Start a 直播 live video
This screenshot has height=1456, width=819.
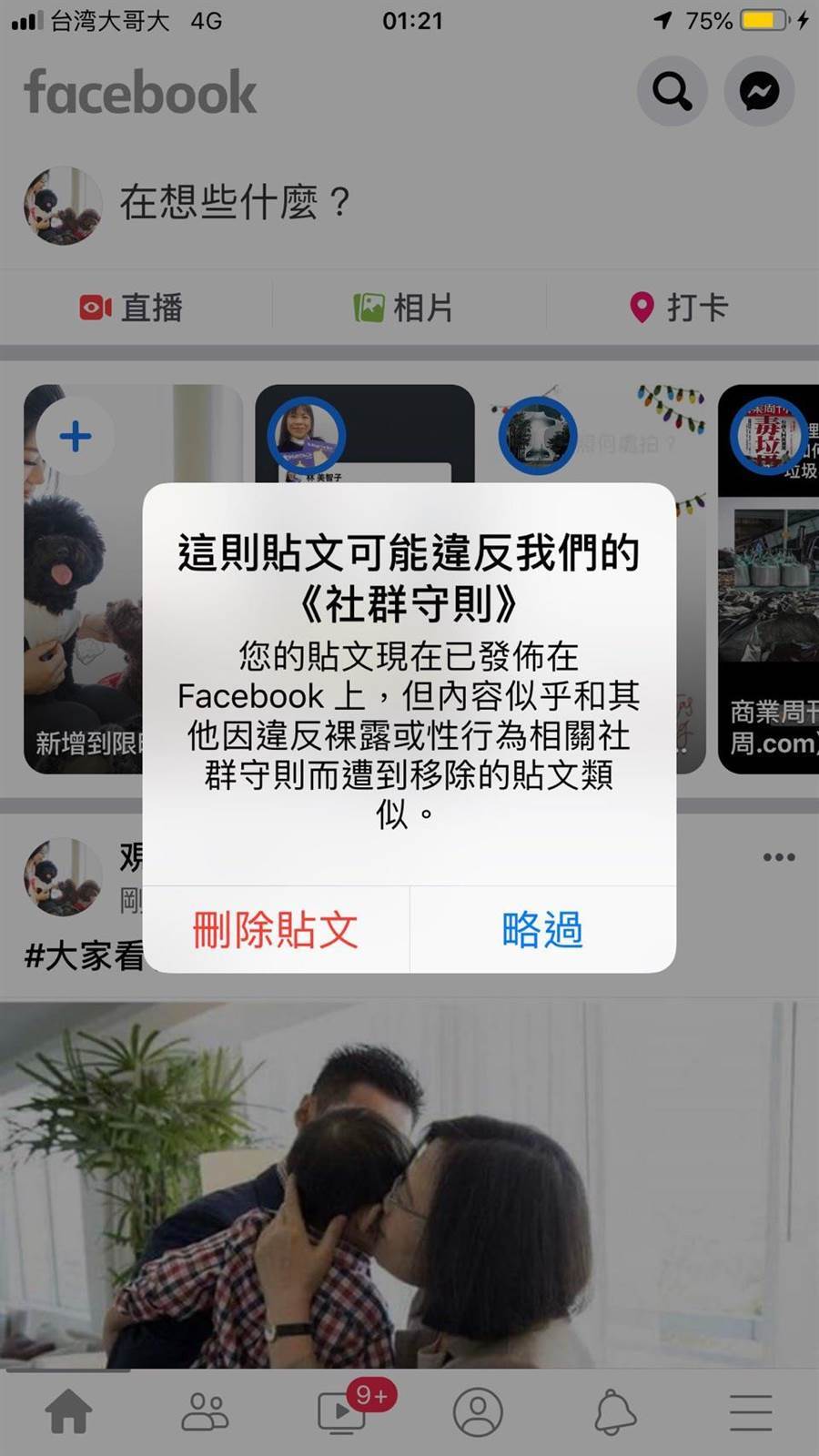point(132,308)
